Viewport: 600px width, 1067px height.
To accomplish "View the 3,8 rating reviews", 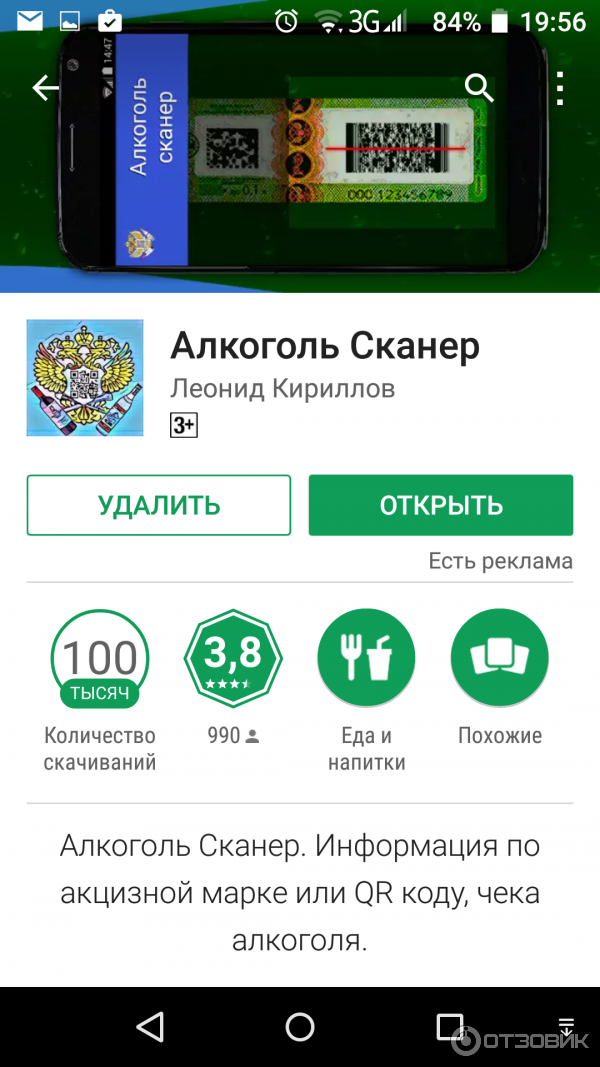I will tap(233, 659).
